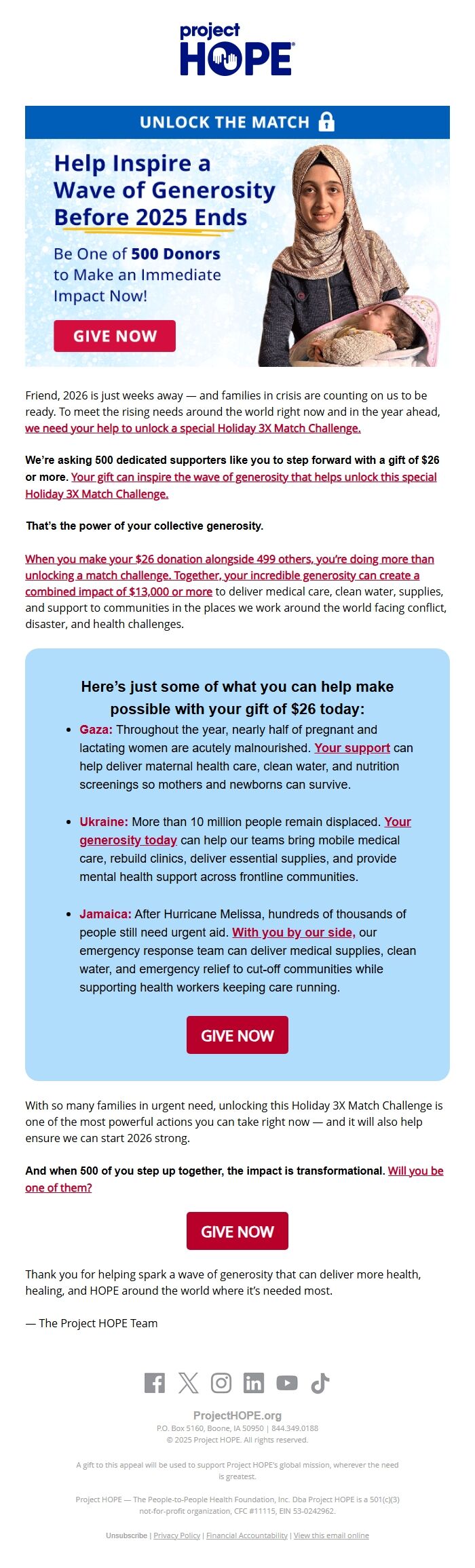Follow 'With you by our side' Jamaica link

(293, 932)
